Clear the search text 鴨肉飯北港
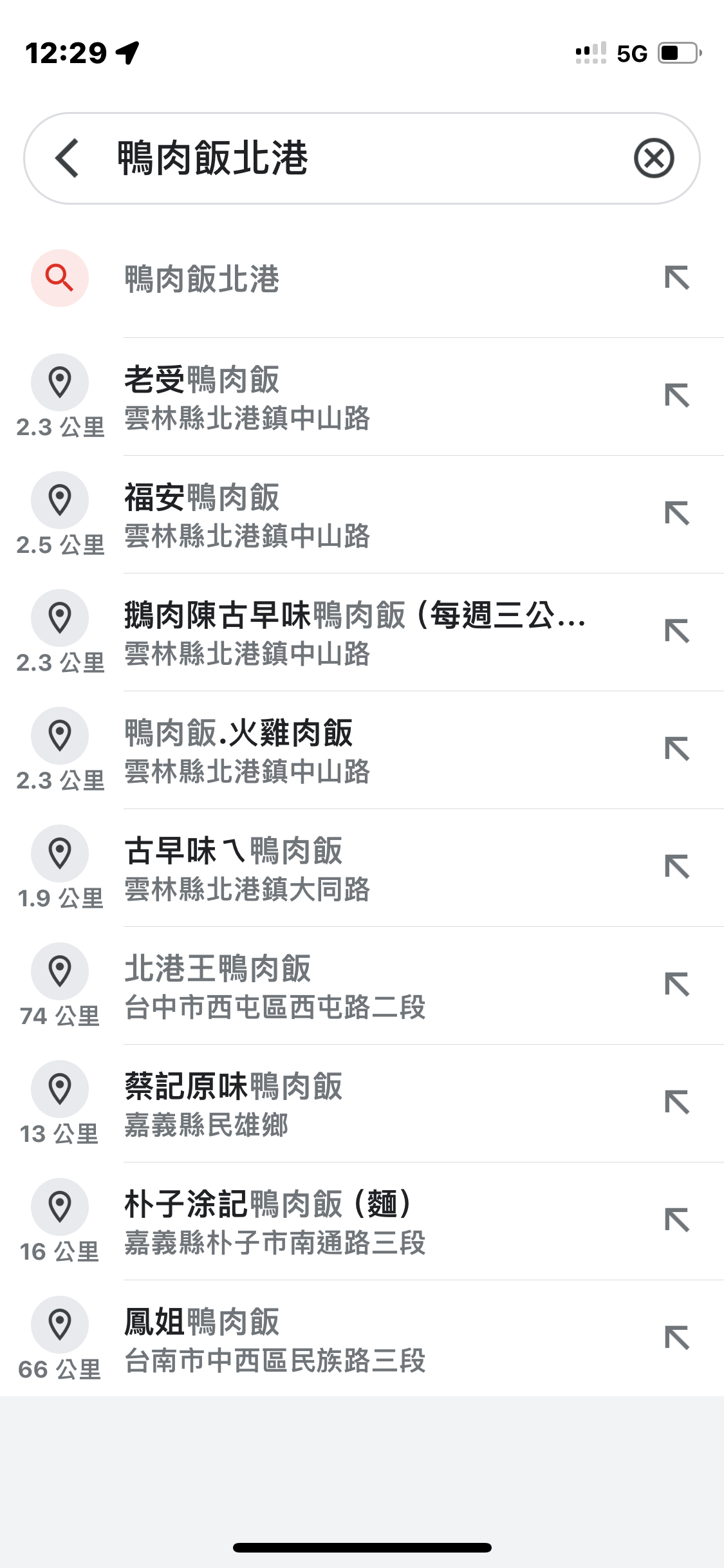 pos(654,158)
